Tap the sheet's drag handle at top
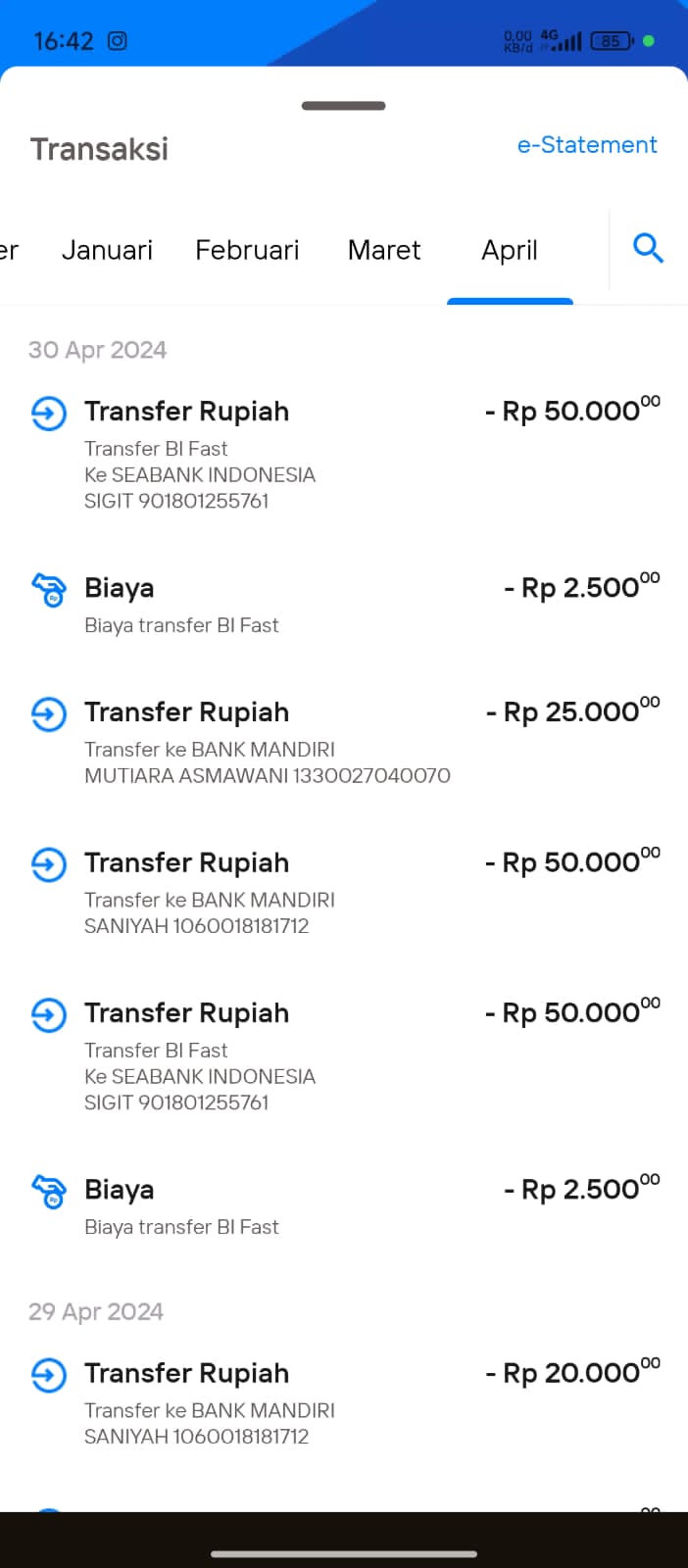Screen dimensions: 688x1568 [x=344, y=106]
